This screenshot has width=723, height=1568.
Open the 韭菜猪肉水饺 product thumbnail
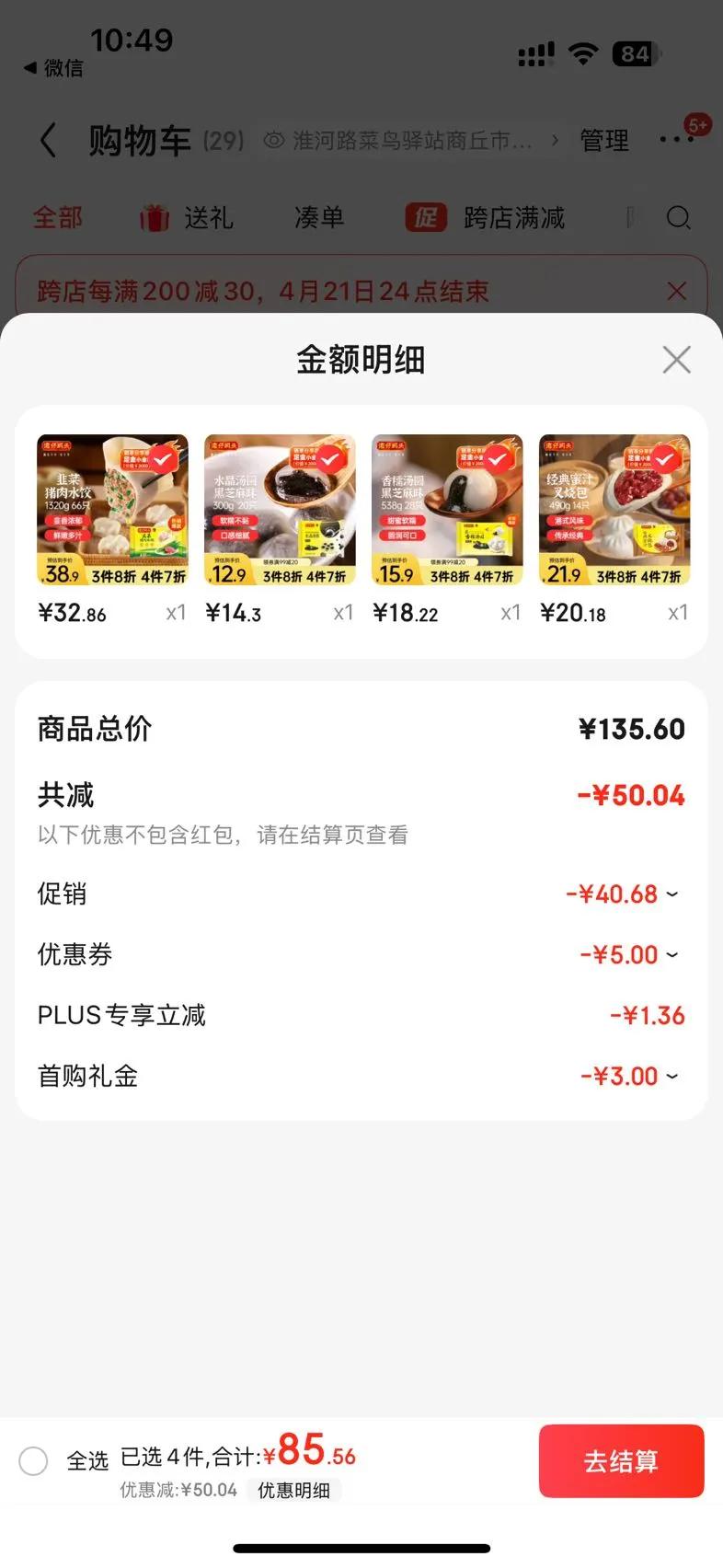click(112, 510)
